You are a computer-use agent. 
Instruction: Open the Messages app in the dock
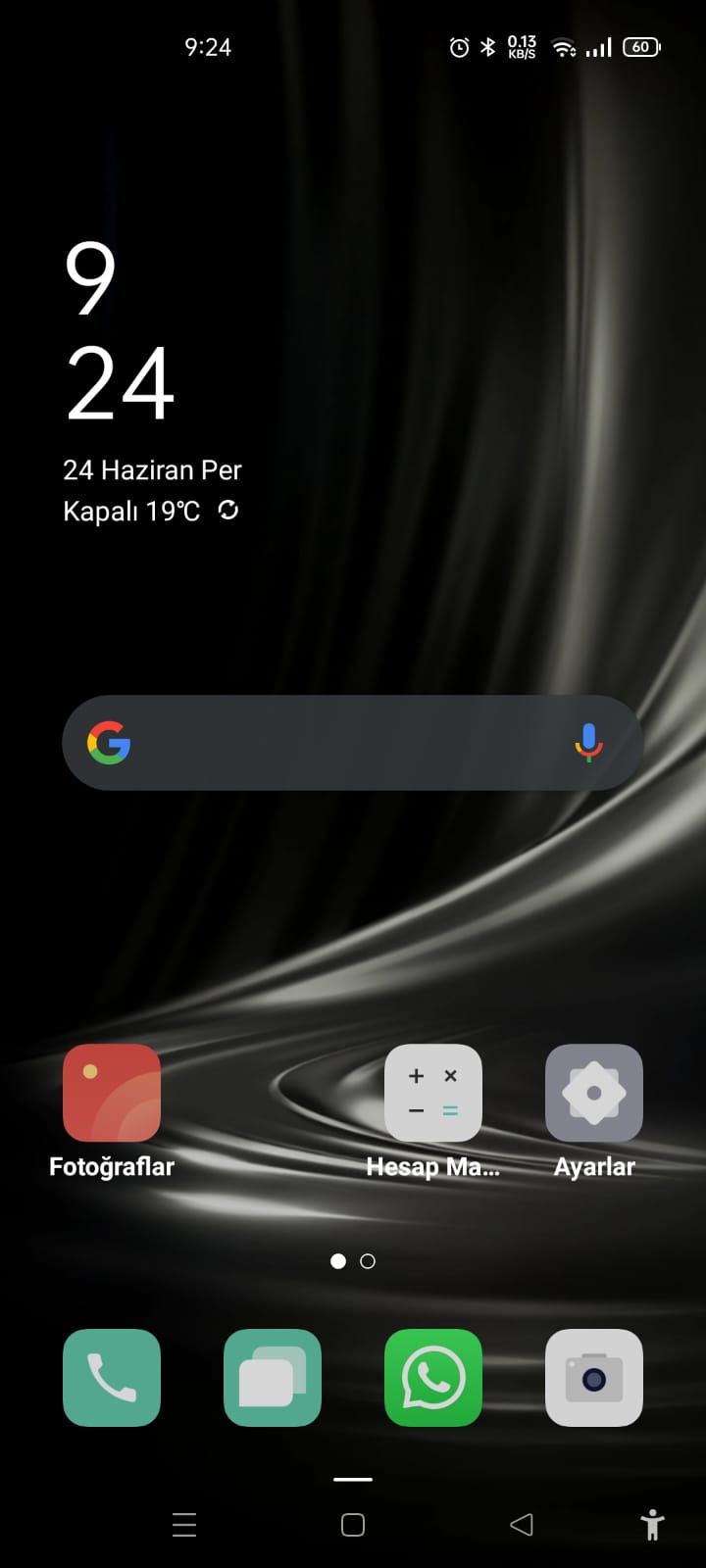point(273,1378)
